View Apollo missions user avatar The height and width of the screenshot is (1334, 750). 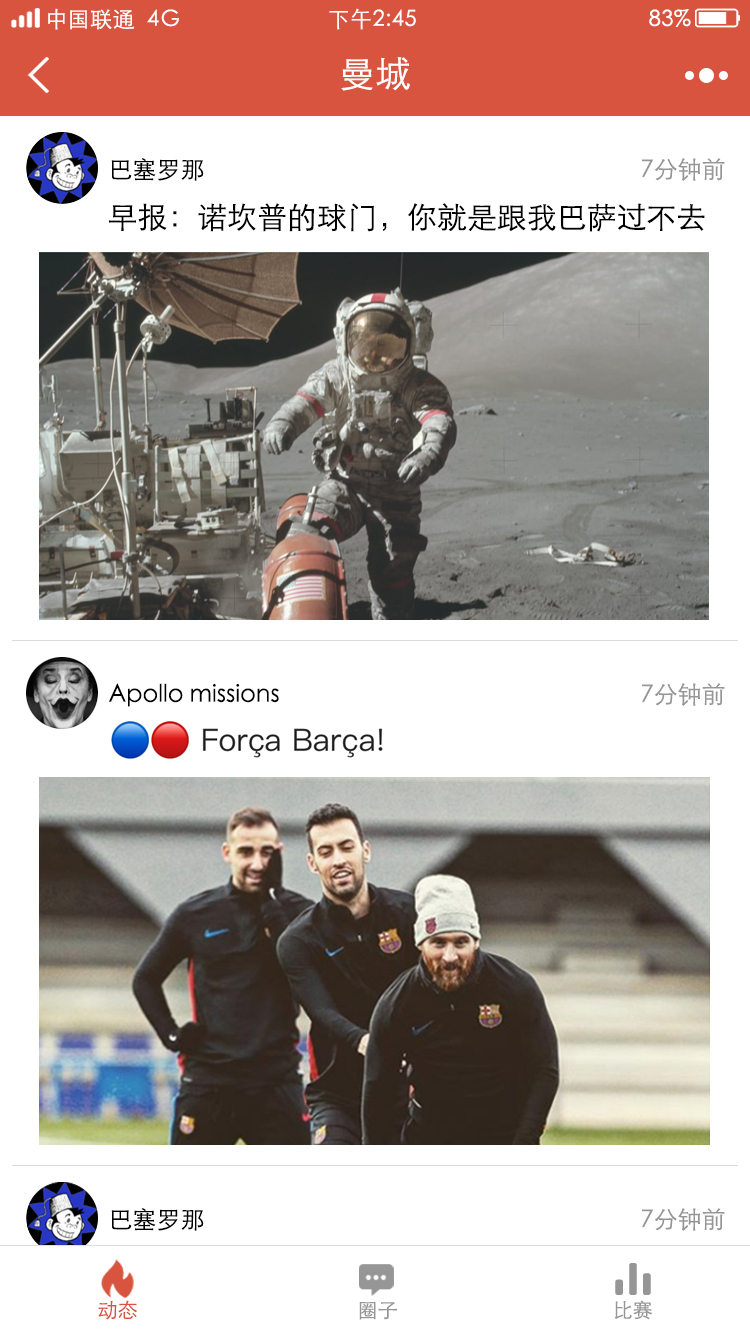[x=62, y=693]
